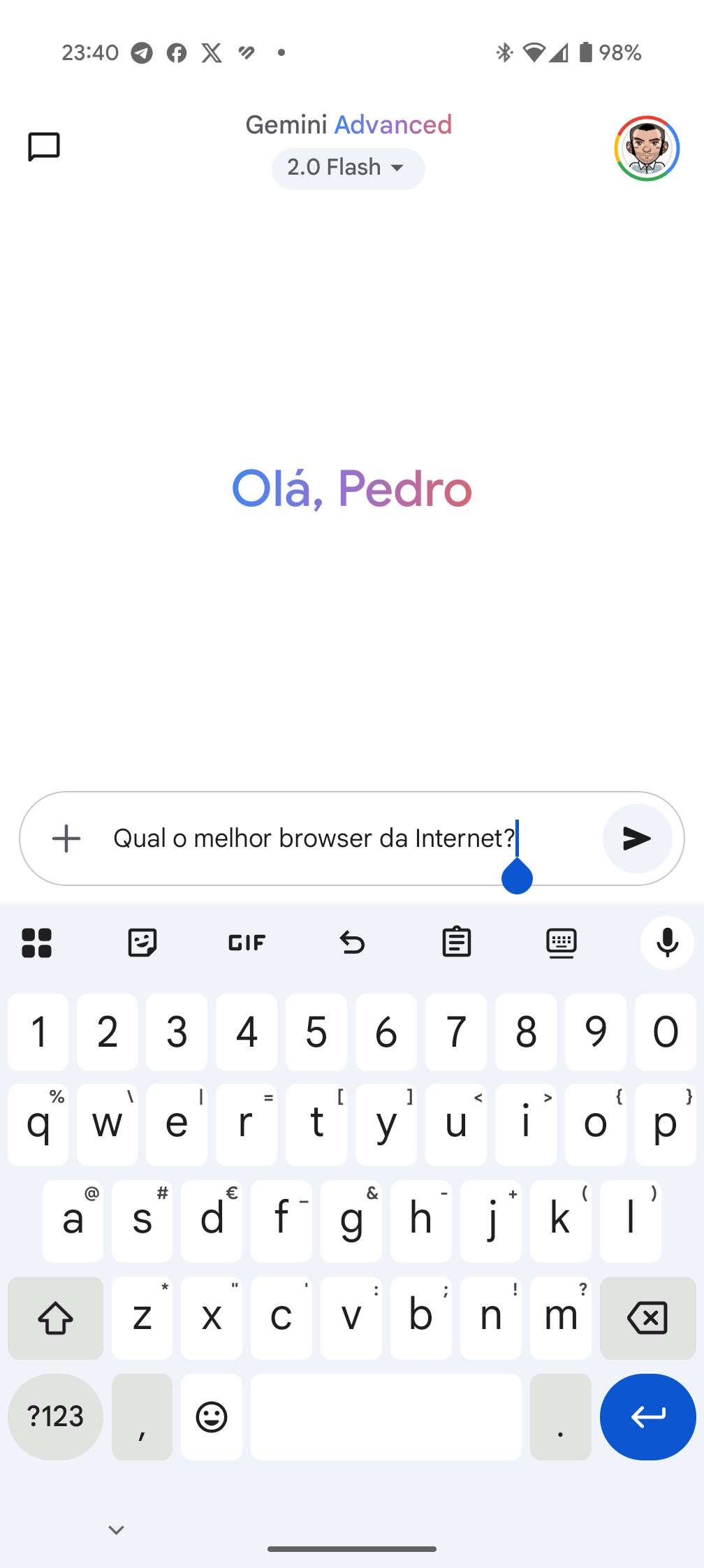Open keyboard clipboard tool
704x1568 pixels.
point(457,943)
